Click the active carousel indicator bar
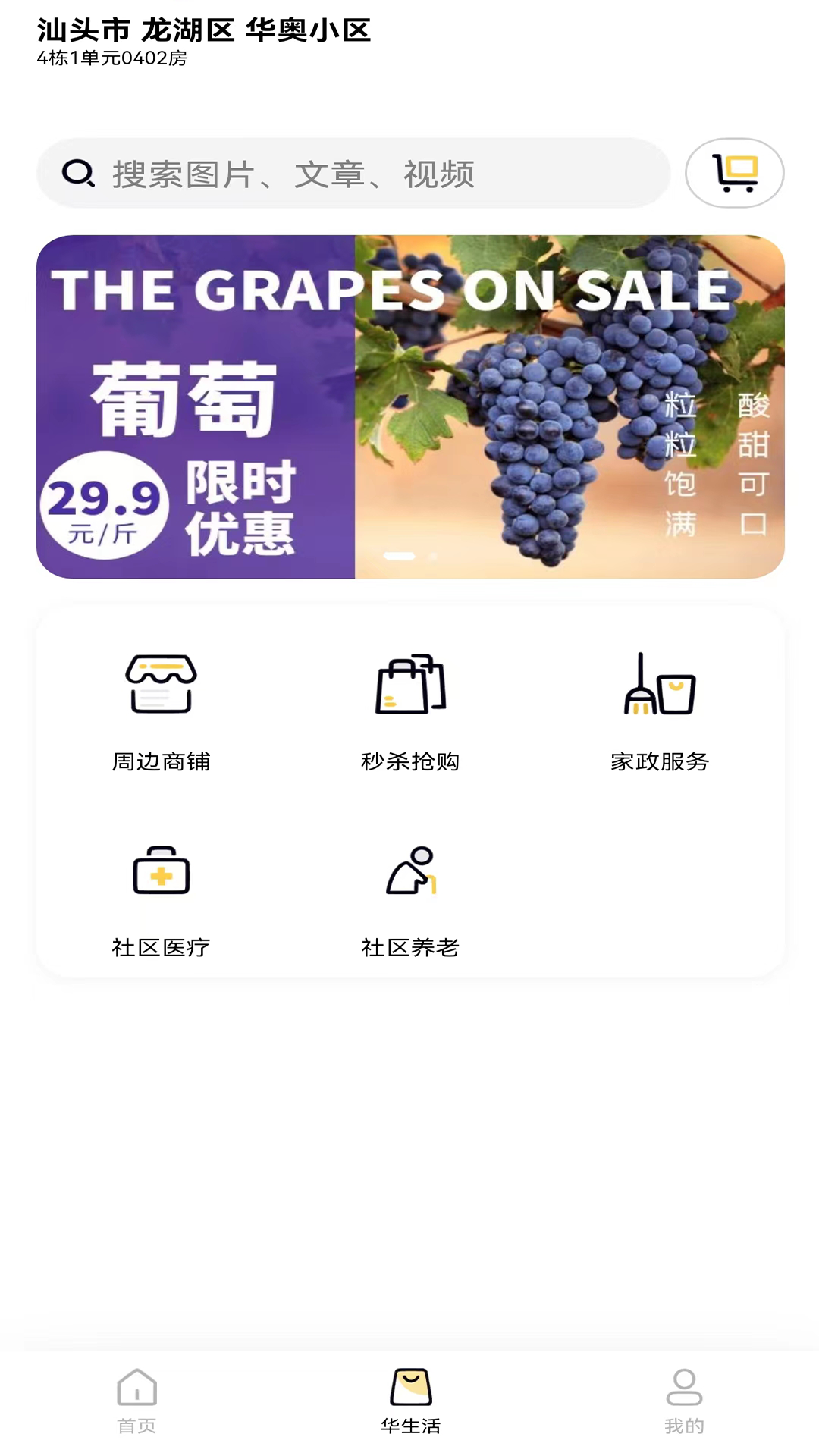819x1456 pixels. (400, 554)
